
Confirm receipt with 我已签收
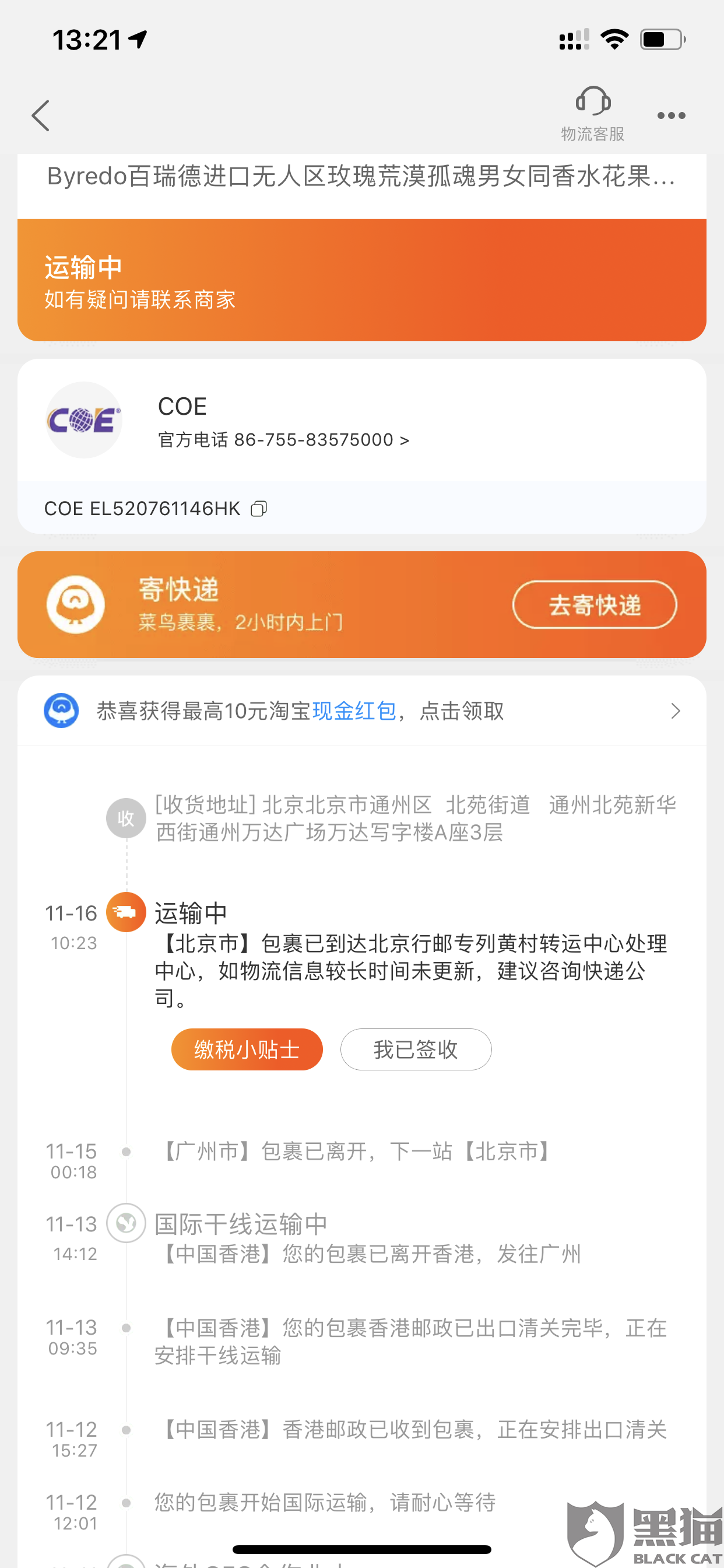pos(416,1049)
